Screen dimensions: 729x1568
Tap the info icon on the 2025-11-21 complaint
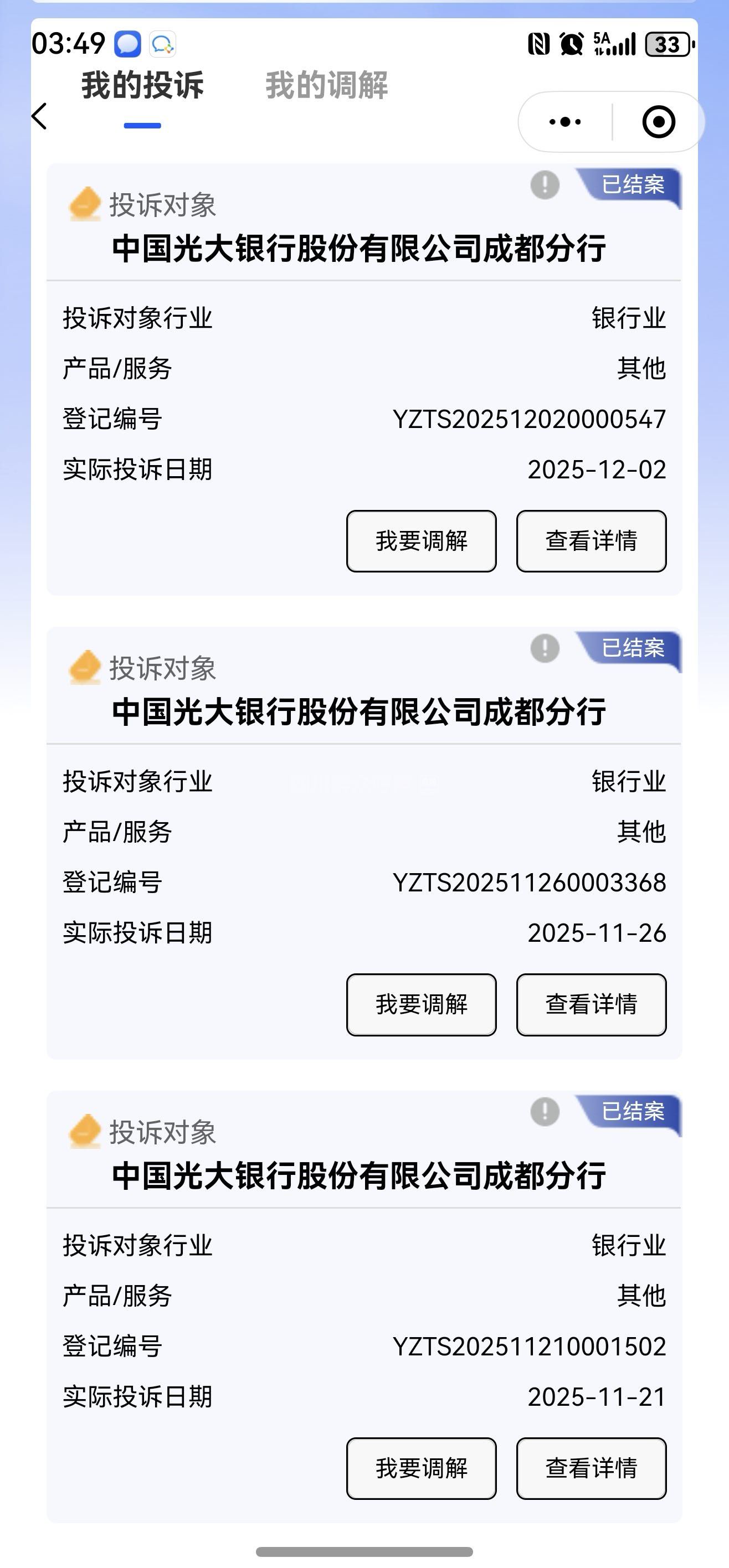545,1111
